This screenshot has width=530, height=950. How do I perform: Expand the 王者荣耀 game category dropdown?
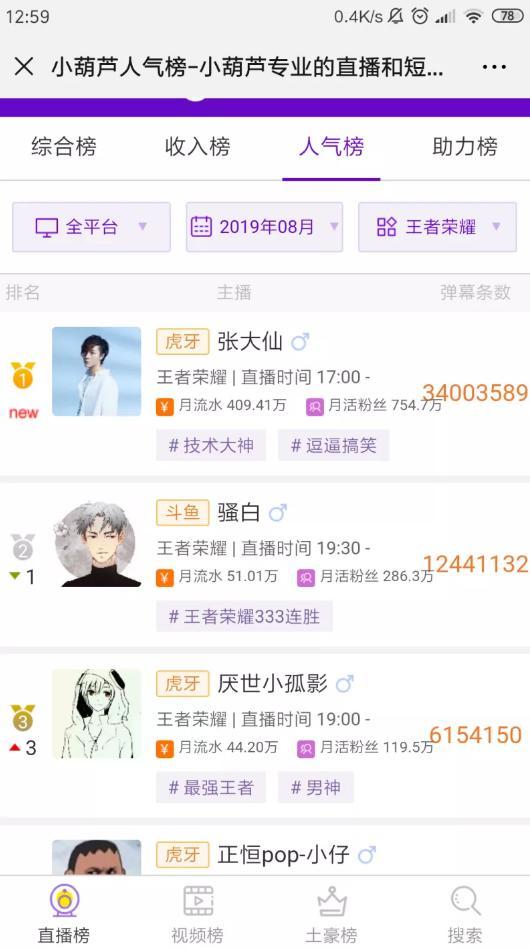click(x=437, y=227)
